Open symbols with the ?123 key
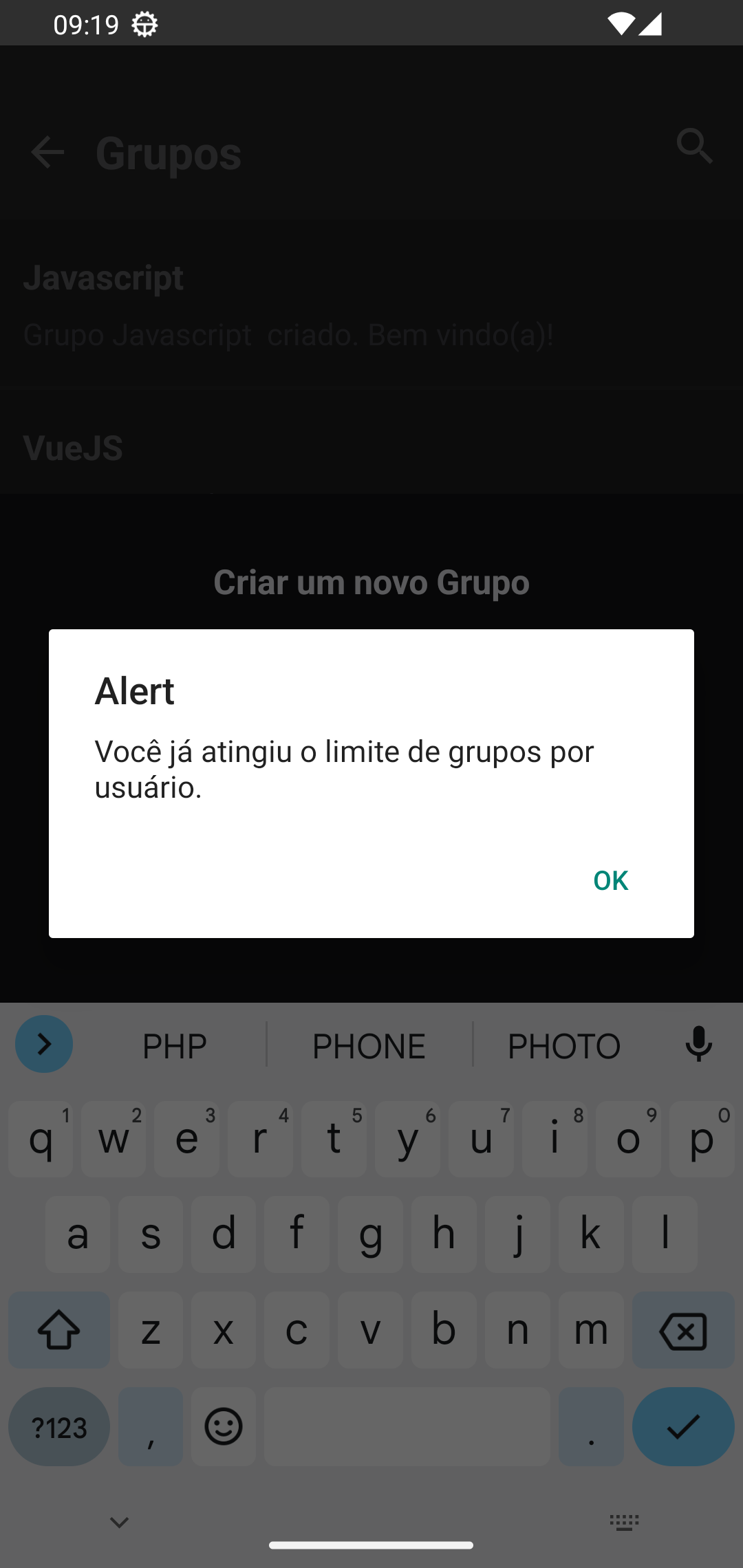This screenshot has width=743, height=1568. 58,1426
